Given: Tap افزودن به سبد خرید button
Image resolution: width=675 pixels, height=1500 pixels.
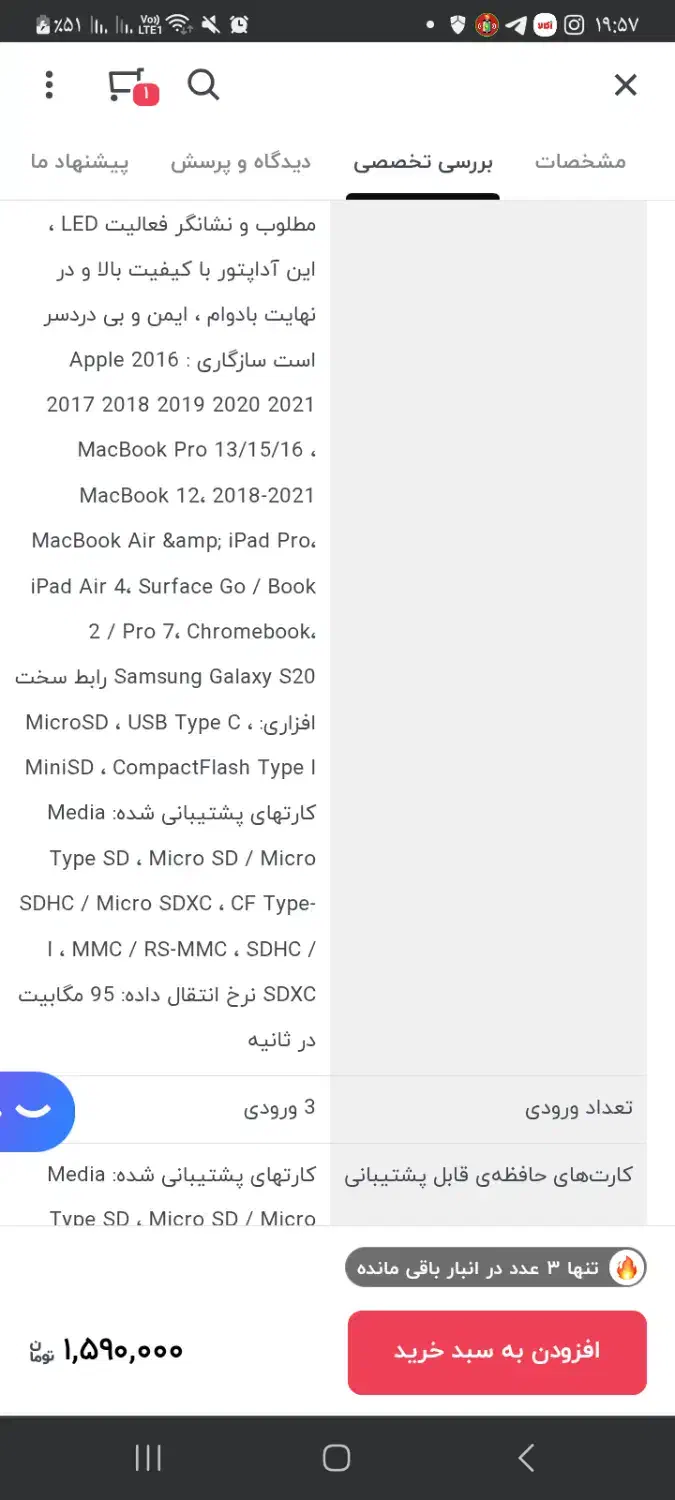Looking at the screenshot, I should pos(497,1351).
